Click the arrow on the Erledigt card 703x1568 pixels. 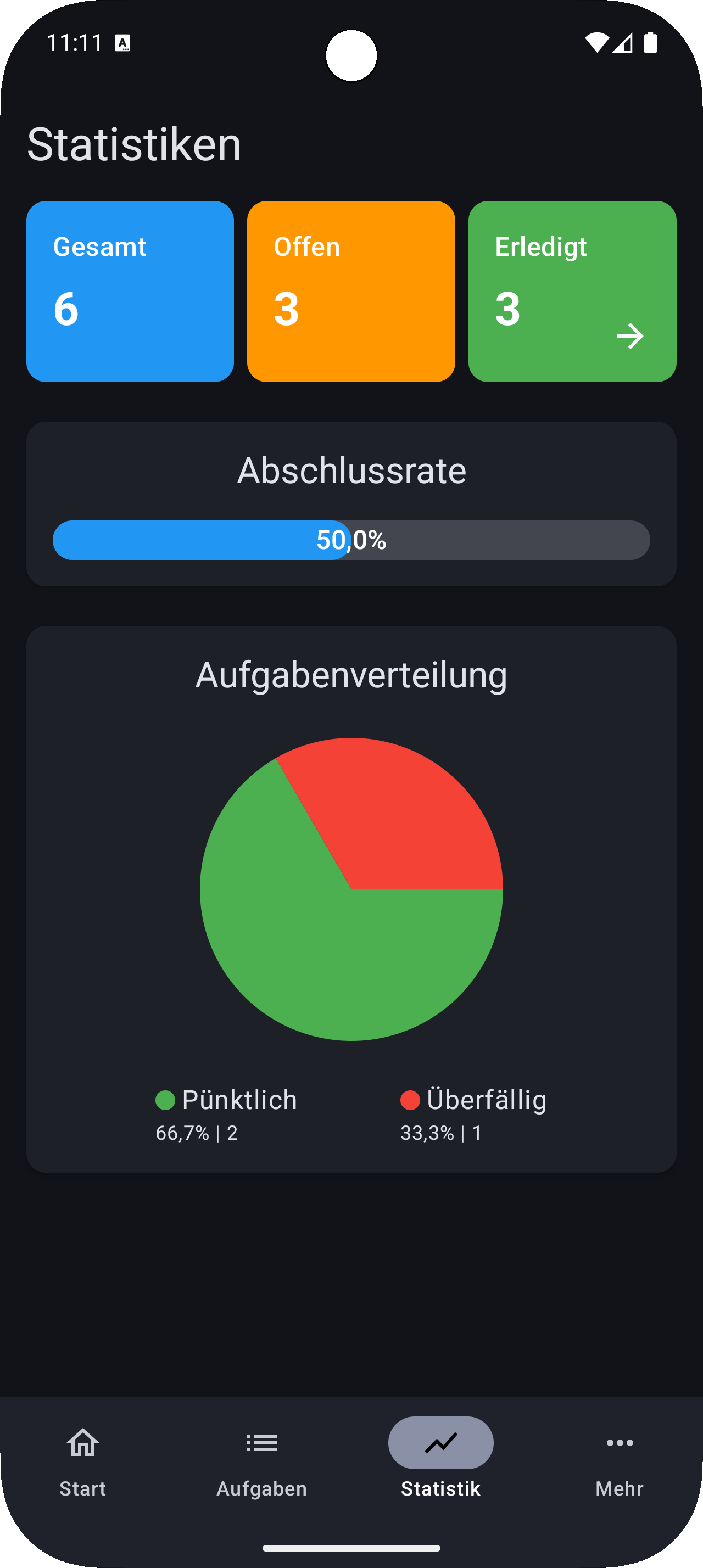coord(631,336)
